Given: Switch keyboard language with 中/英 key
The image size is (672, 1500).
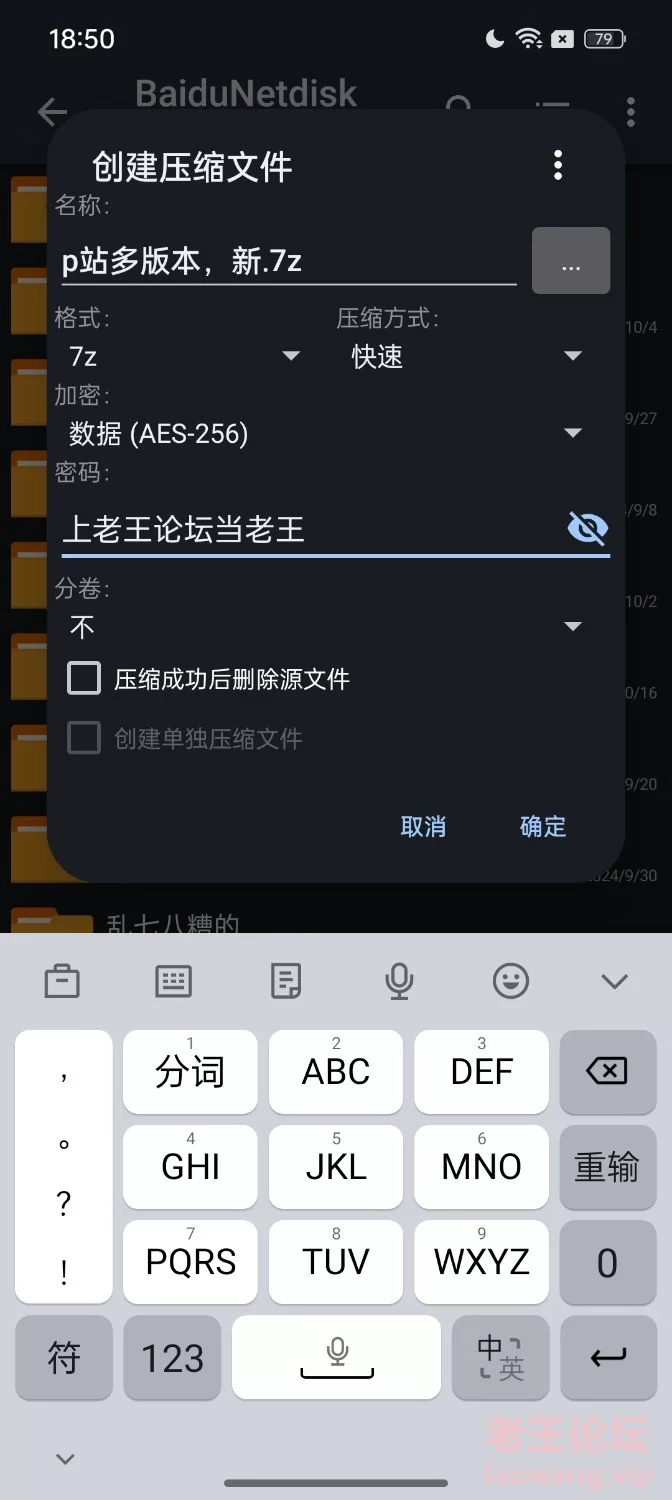Looking at the screenshot, I should tap(500, 1358).
